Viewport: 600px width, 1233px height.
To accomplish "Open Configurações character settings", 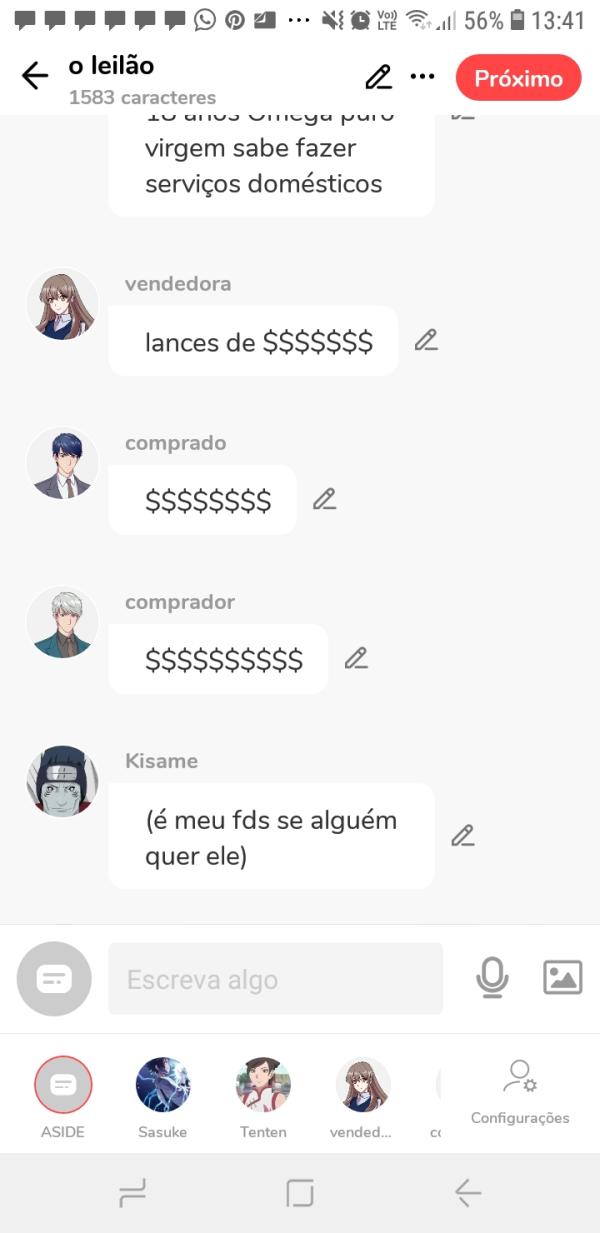I will tap(519, 1090).
